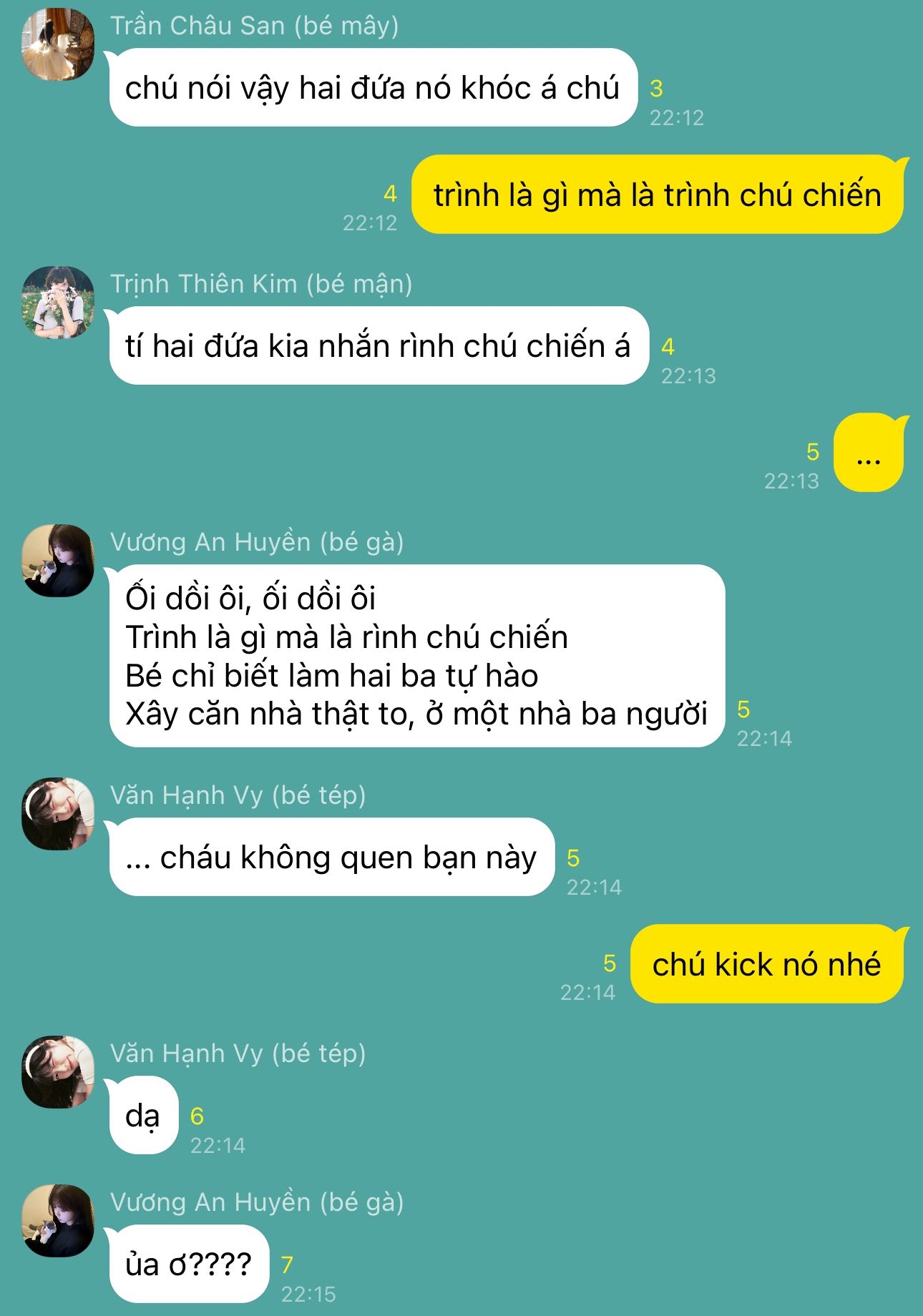Tap Vương An Huyền's avatar beside 'Ối dồi ôi' message
The height and width of the screenshot is (1316, 923).
58,561
